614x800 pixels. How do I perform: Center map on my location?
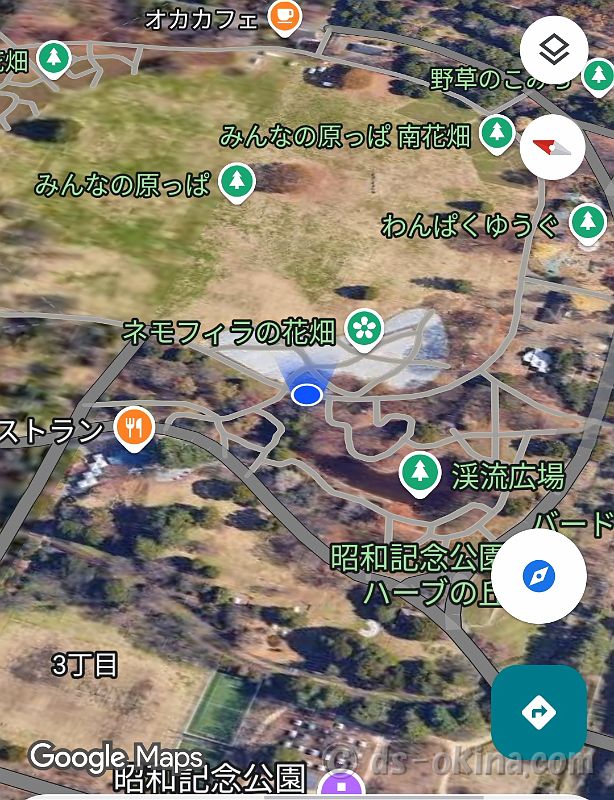coord(539,577)
